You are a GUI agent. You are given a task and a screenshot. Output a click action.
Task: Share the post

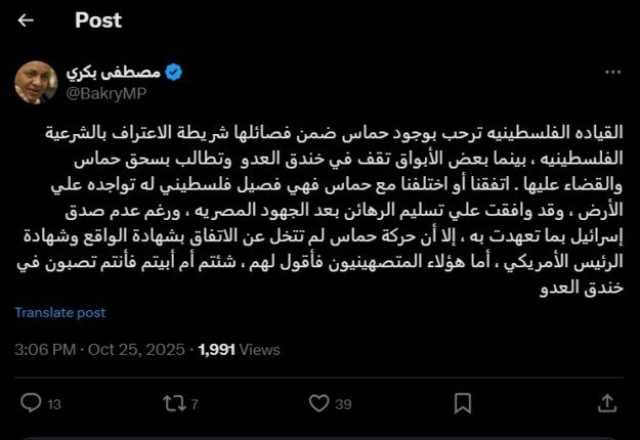607,403
